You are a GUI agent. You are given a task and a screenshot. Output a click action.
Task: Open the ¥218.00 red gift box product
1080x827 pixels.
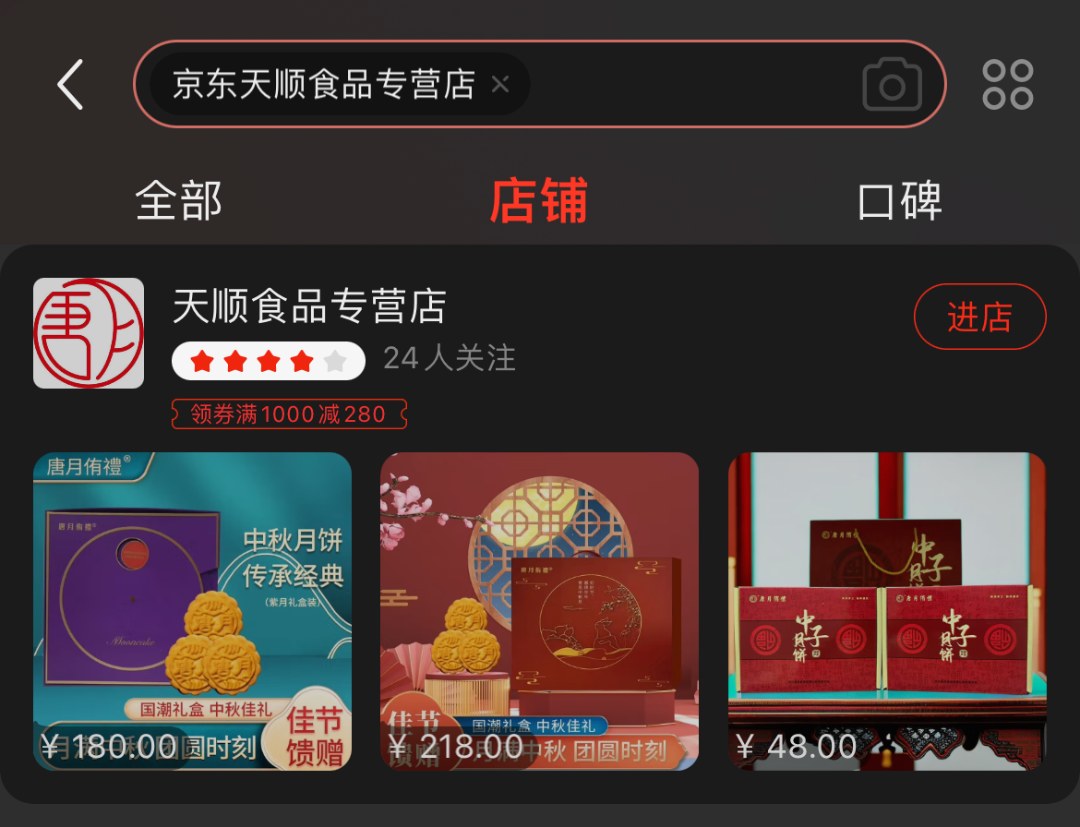click(539, 611)
